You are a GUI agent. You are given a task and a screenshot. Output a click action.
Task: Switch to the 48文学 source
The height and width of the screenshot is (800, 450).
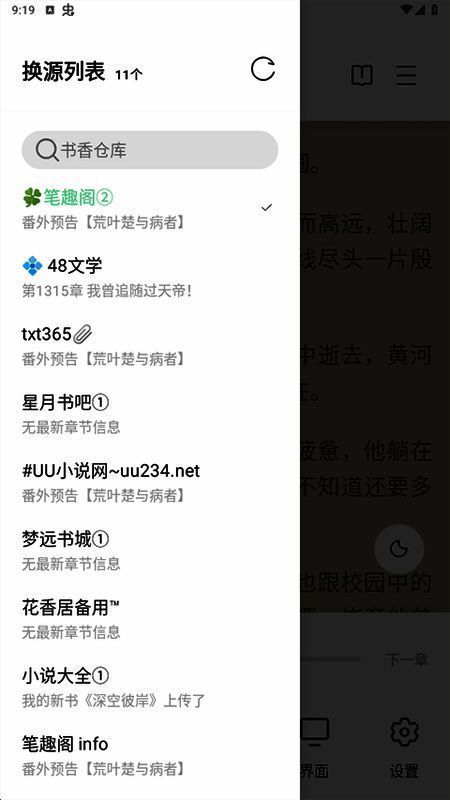(150, 277)
